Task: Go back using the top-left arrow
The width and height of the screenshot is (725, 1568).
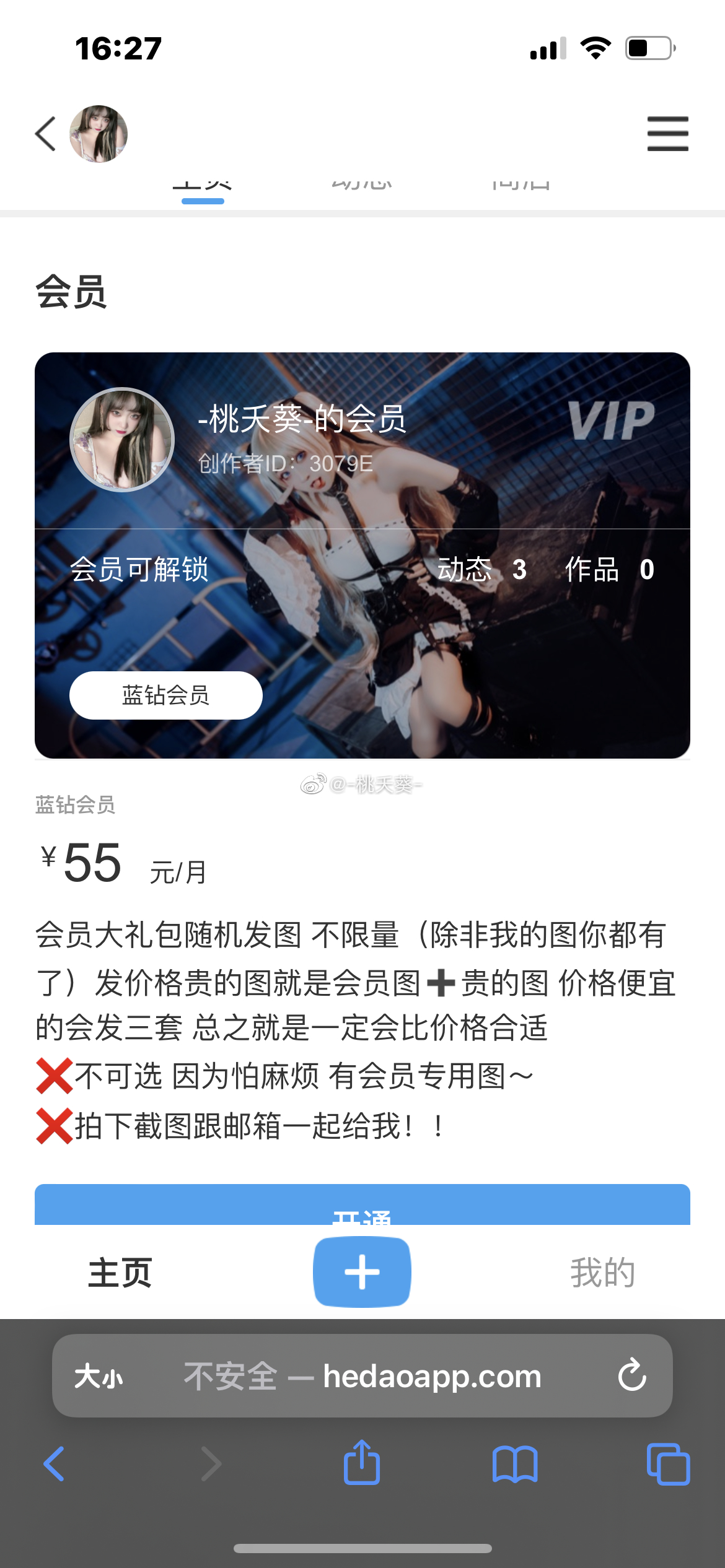Action: [x=46, y=134]
